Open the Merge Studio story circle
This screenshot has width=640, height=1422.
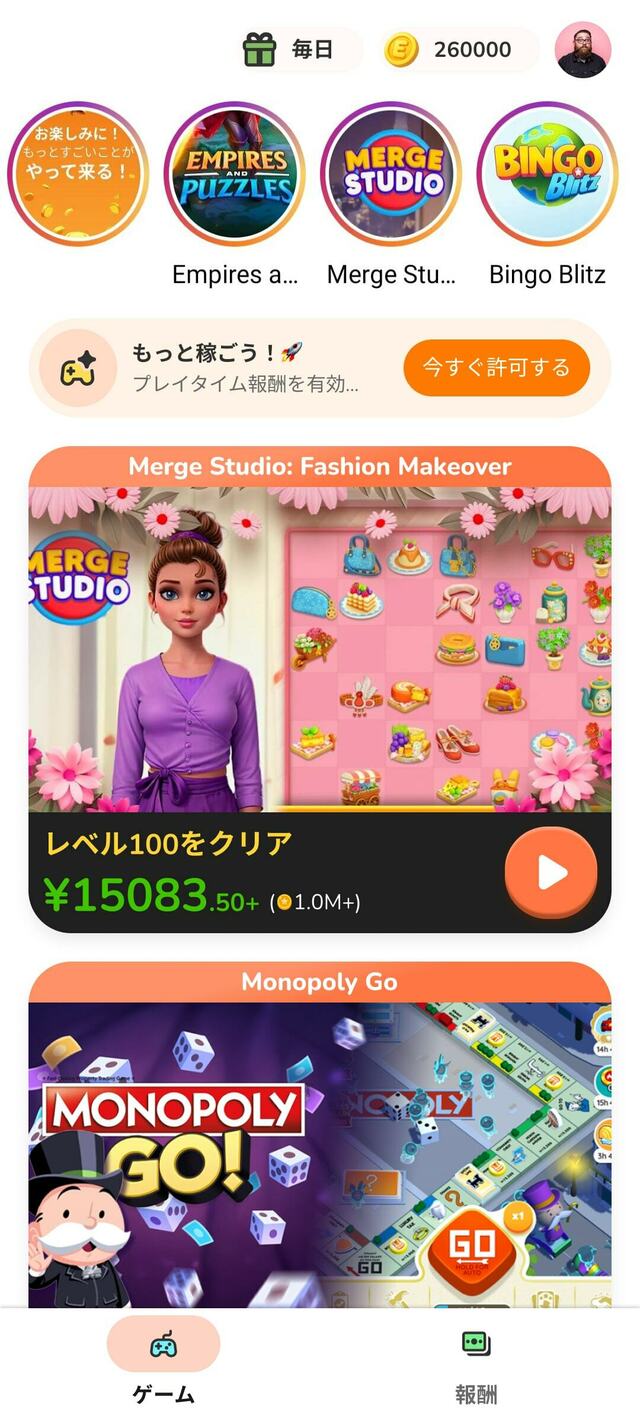(x=391, y=173)
